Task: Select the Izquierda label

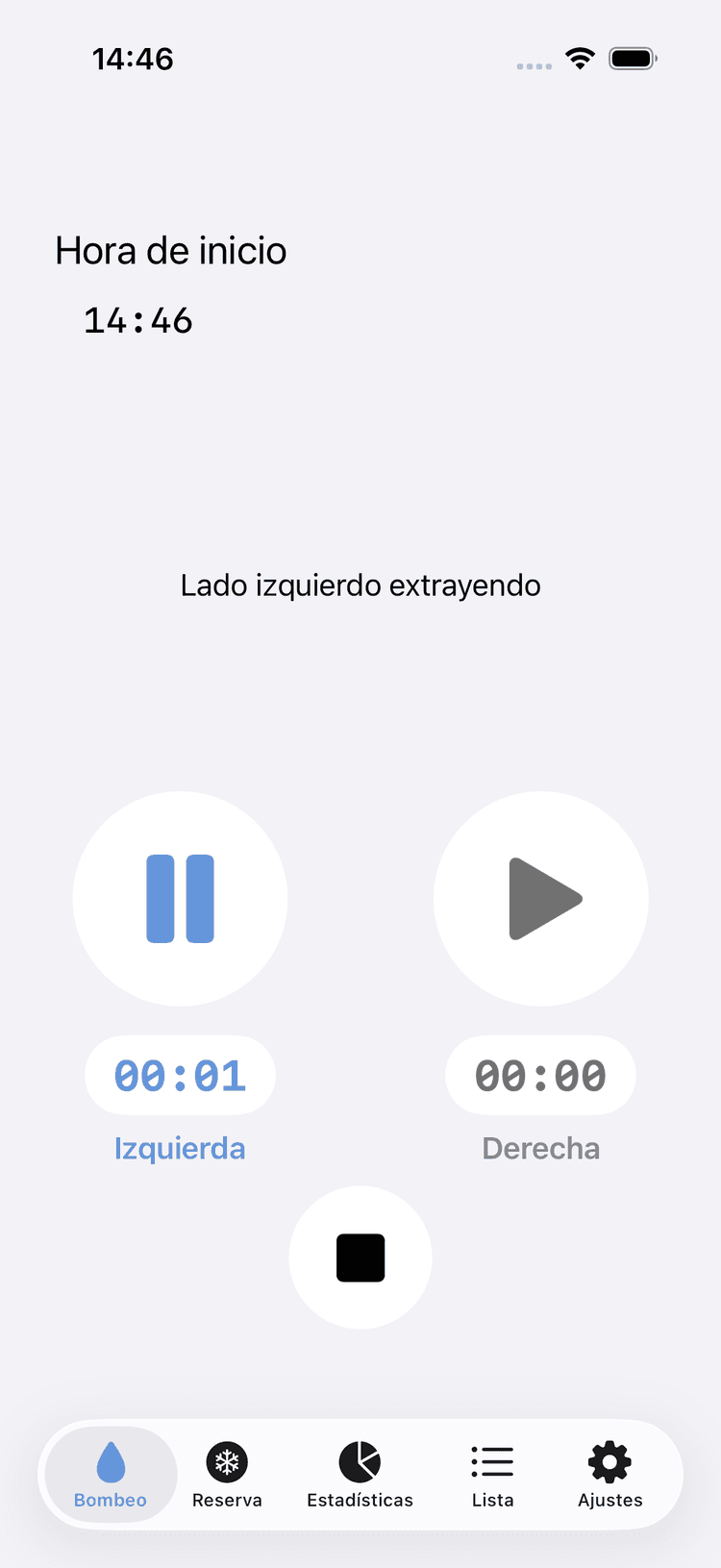Action: (x=180, y=1147)
